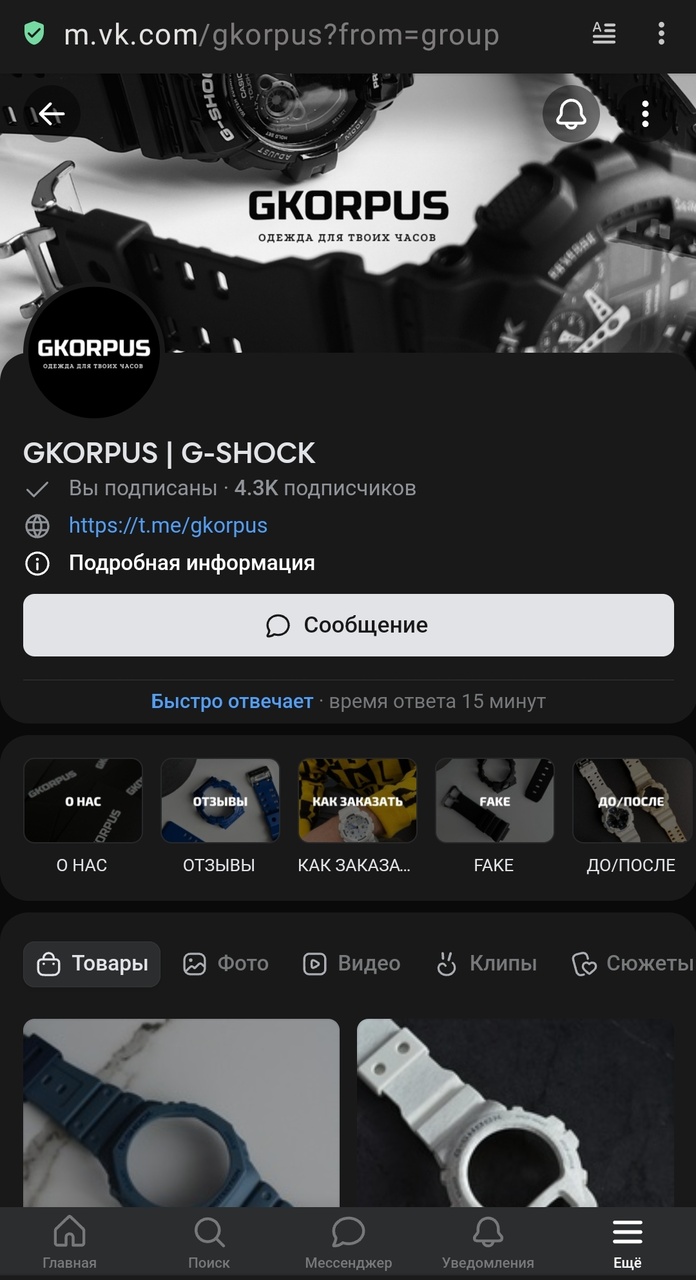
Task: Open Поиск in bottom navigation
Action: (x=209, y=1243)
